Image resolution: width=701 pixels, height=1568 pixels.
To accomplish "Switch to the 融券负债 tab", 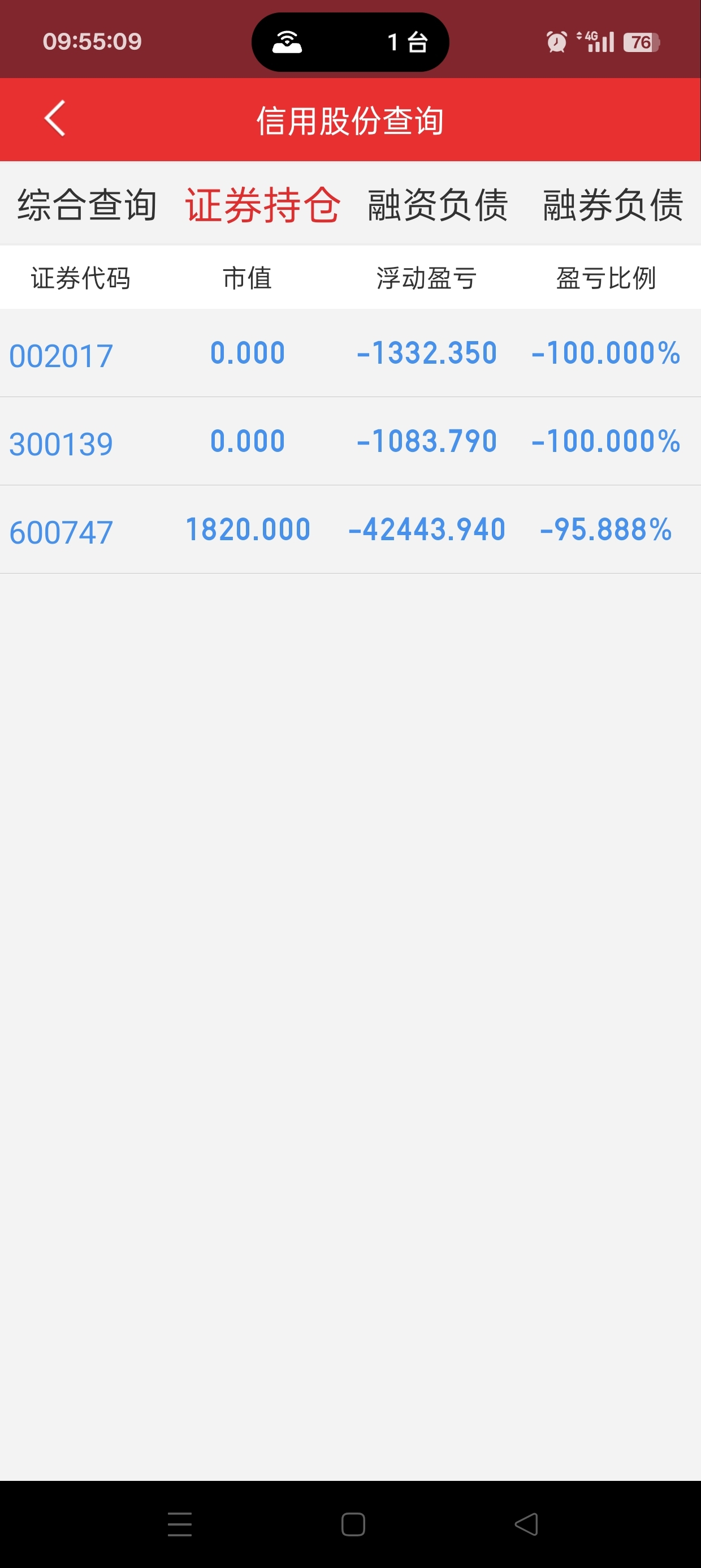I will [x=613, y=205].
